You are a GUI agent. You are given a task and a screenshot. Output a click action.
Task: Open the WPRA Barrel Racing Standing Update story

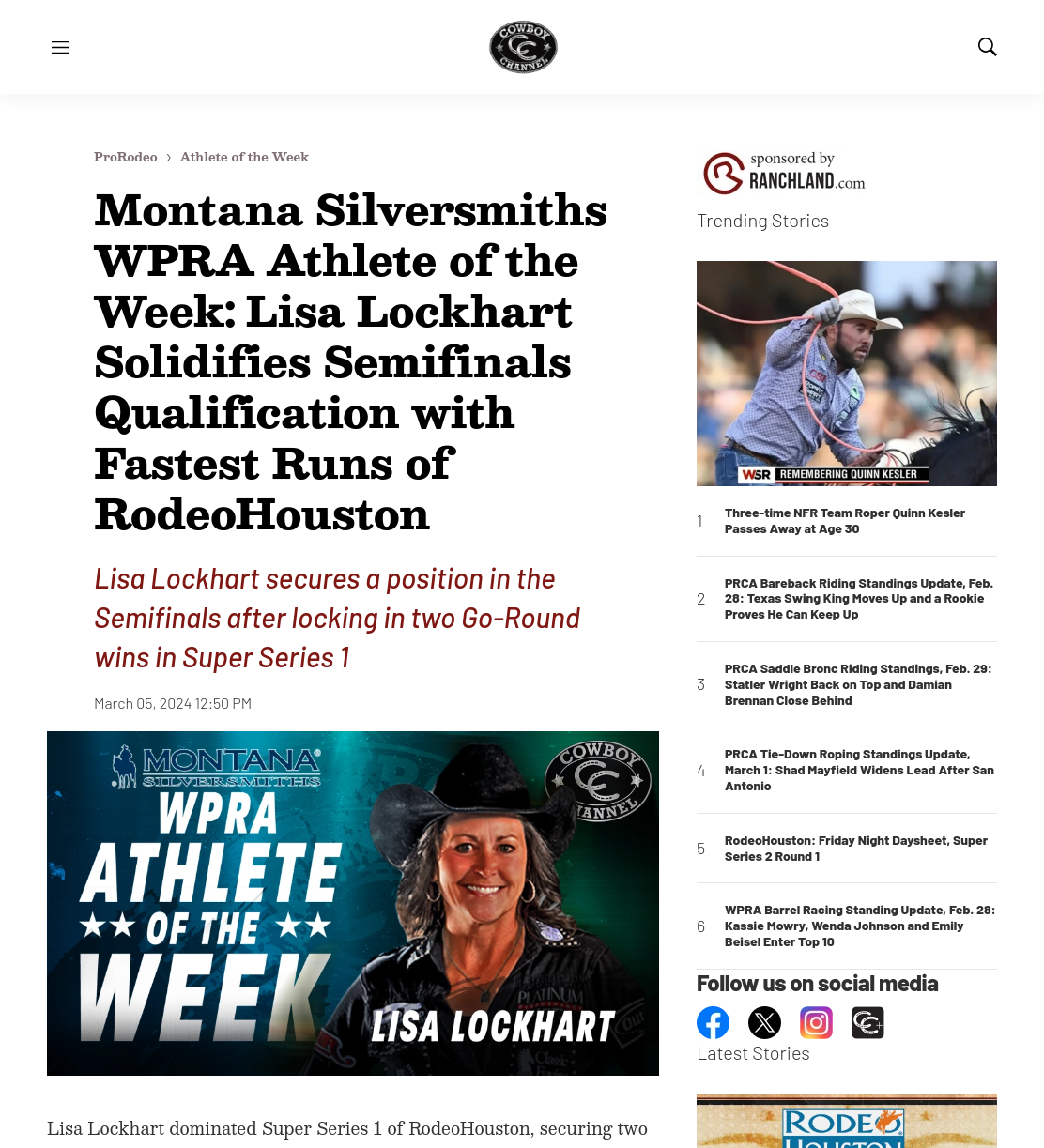[860, 926]
